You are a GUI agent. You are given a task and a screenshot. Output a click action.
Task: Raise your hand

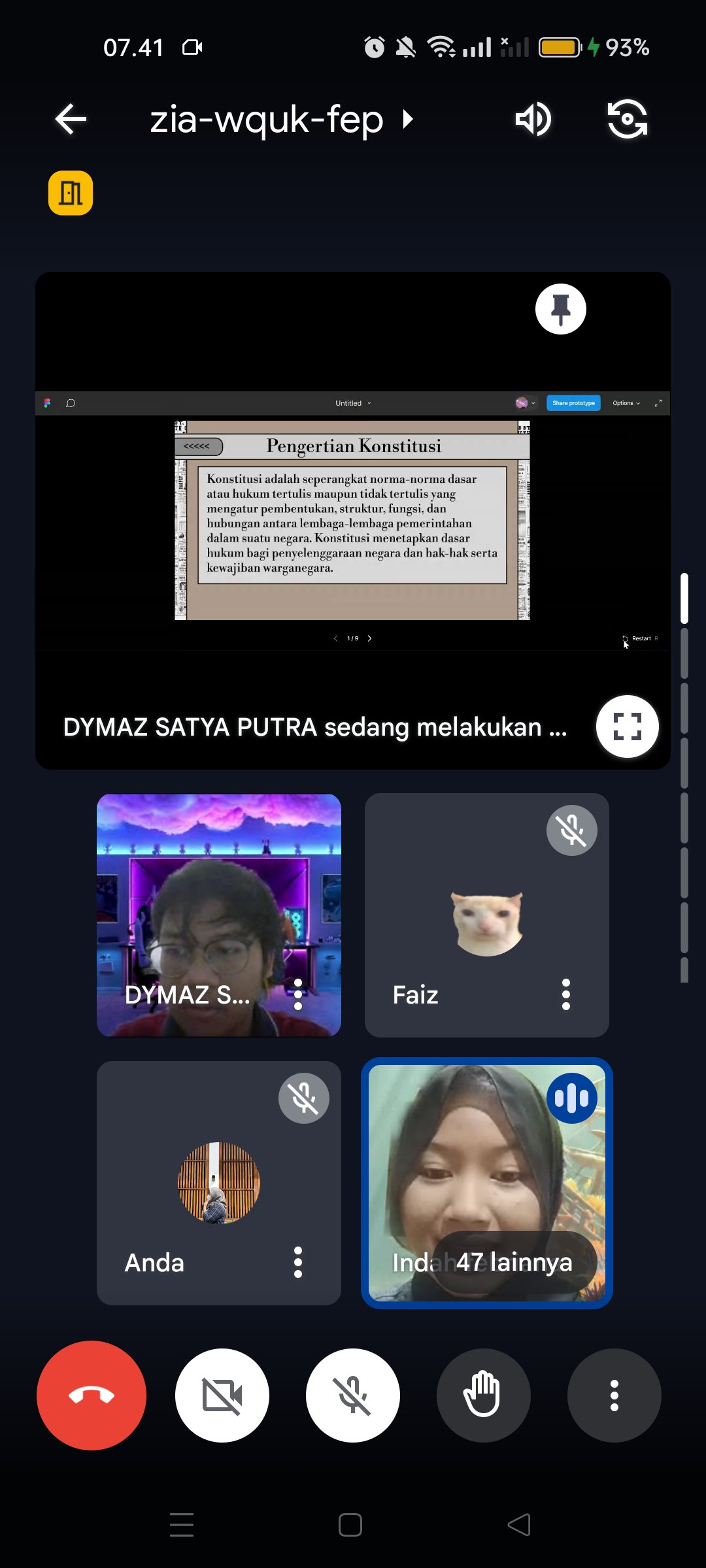click(x=483, y=1396)
